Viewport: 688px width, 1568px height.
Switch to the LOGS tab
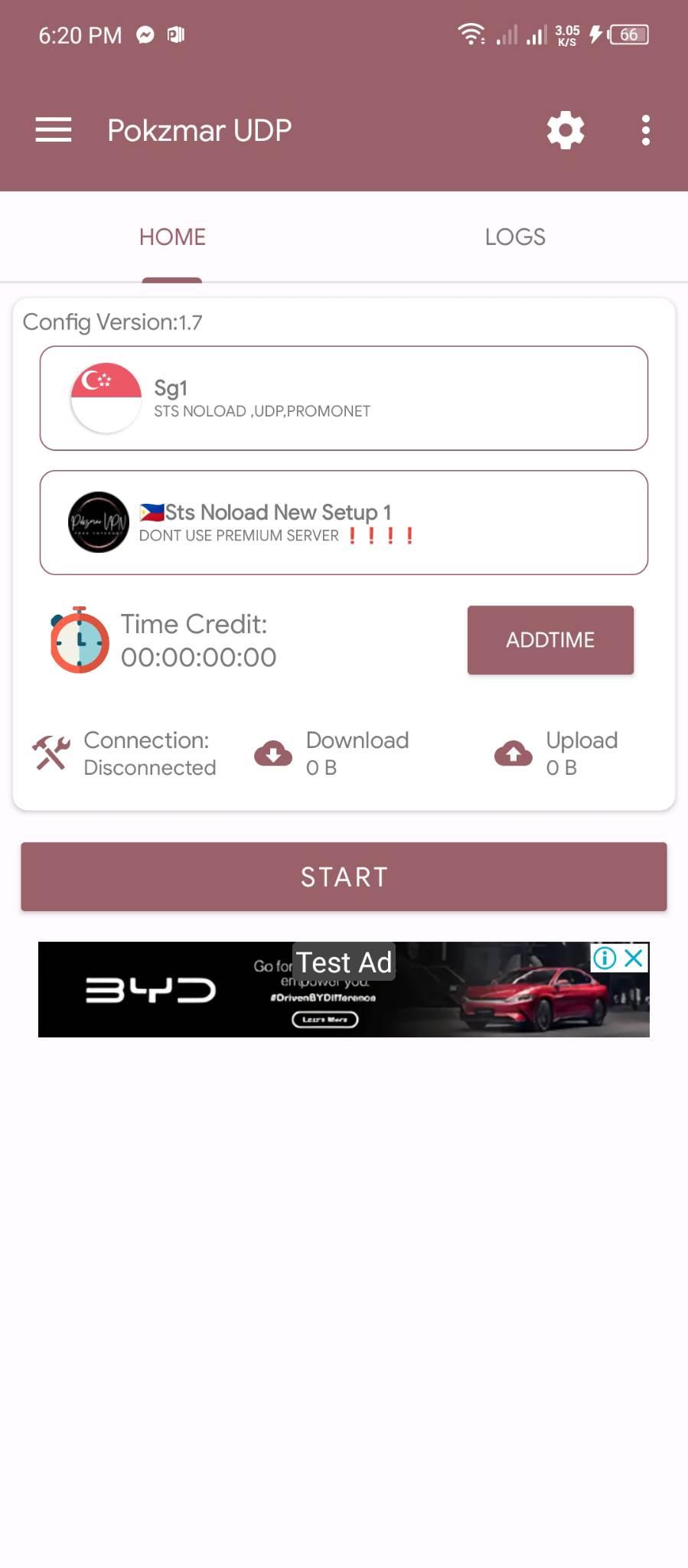point(515,237)
